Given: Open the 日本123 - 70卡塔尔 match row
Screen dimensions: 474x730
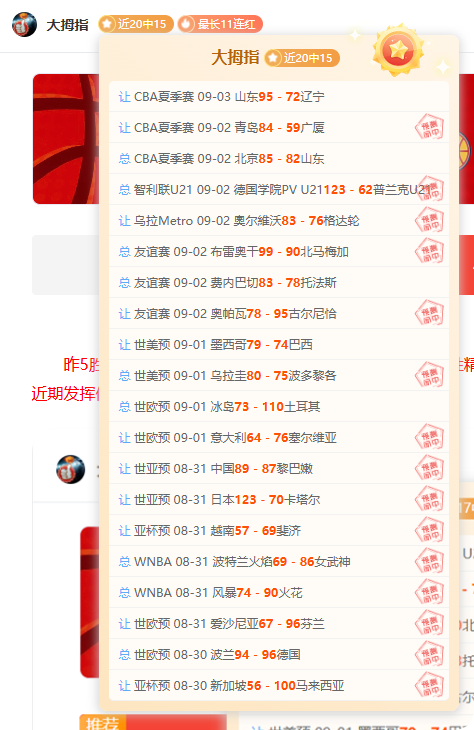Looking at the screenshot, I should 279,500.
